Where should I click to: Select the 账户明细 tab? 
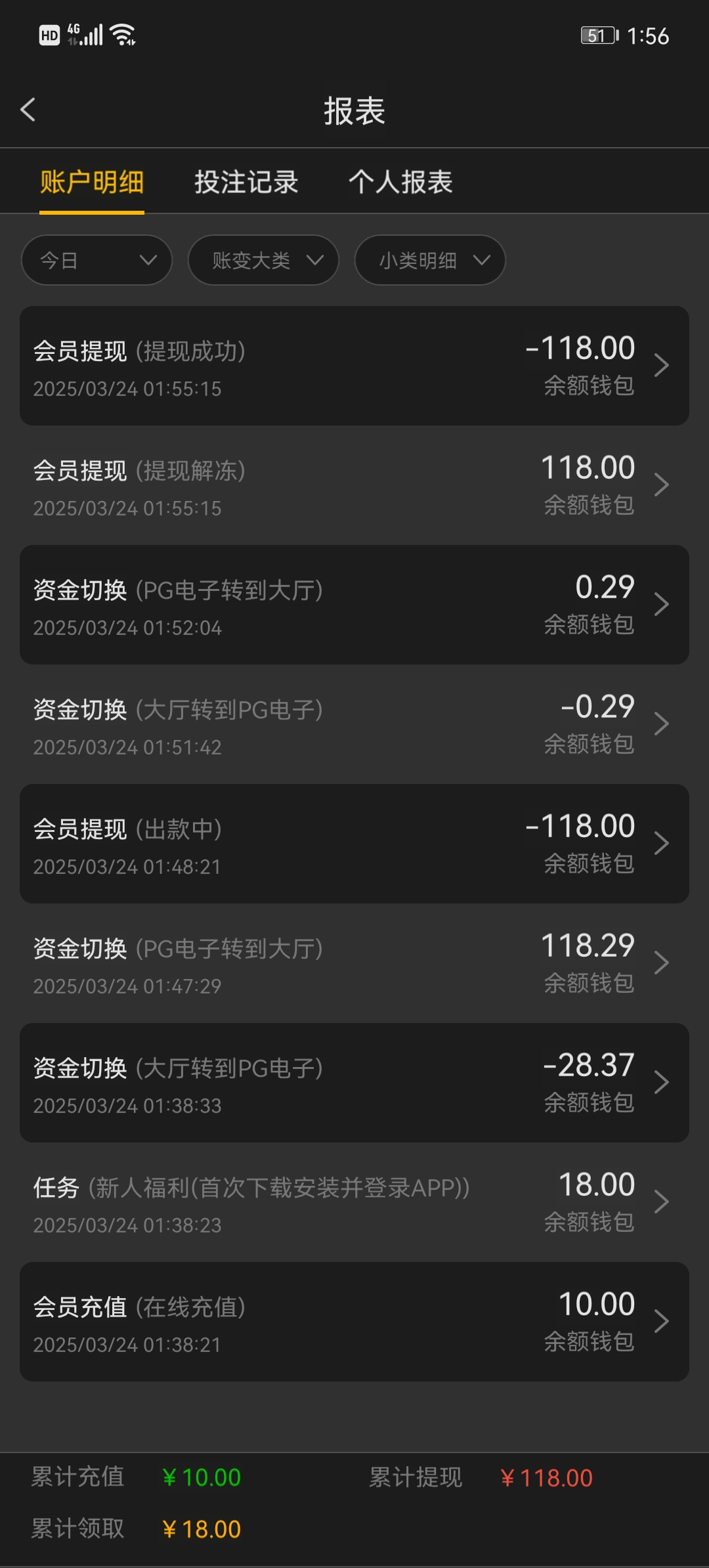[92, 182]
